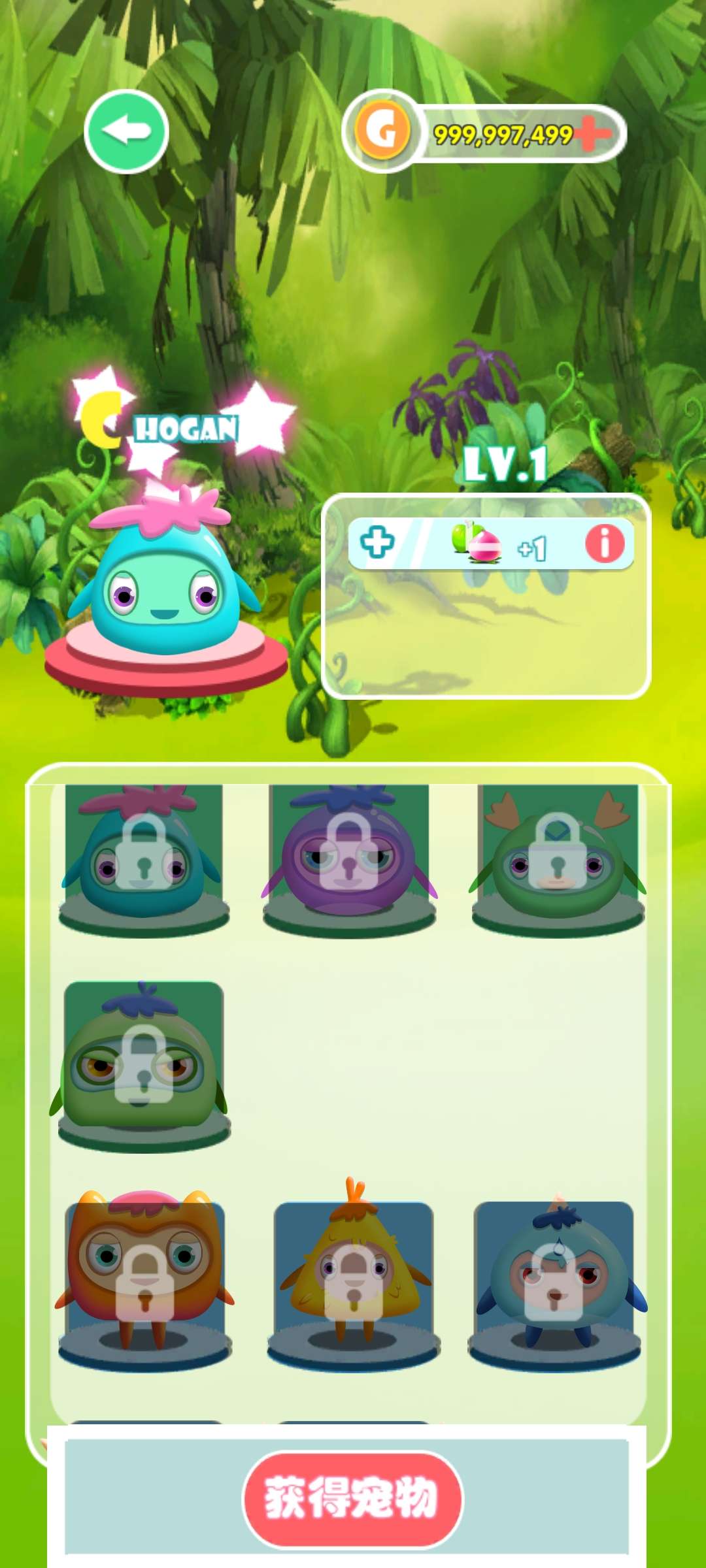Select the locked purple pet
706x1568 pixels.
tap(350, 859)
